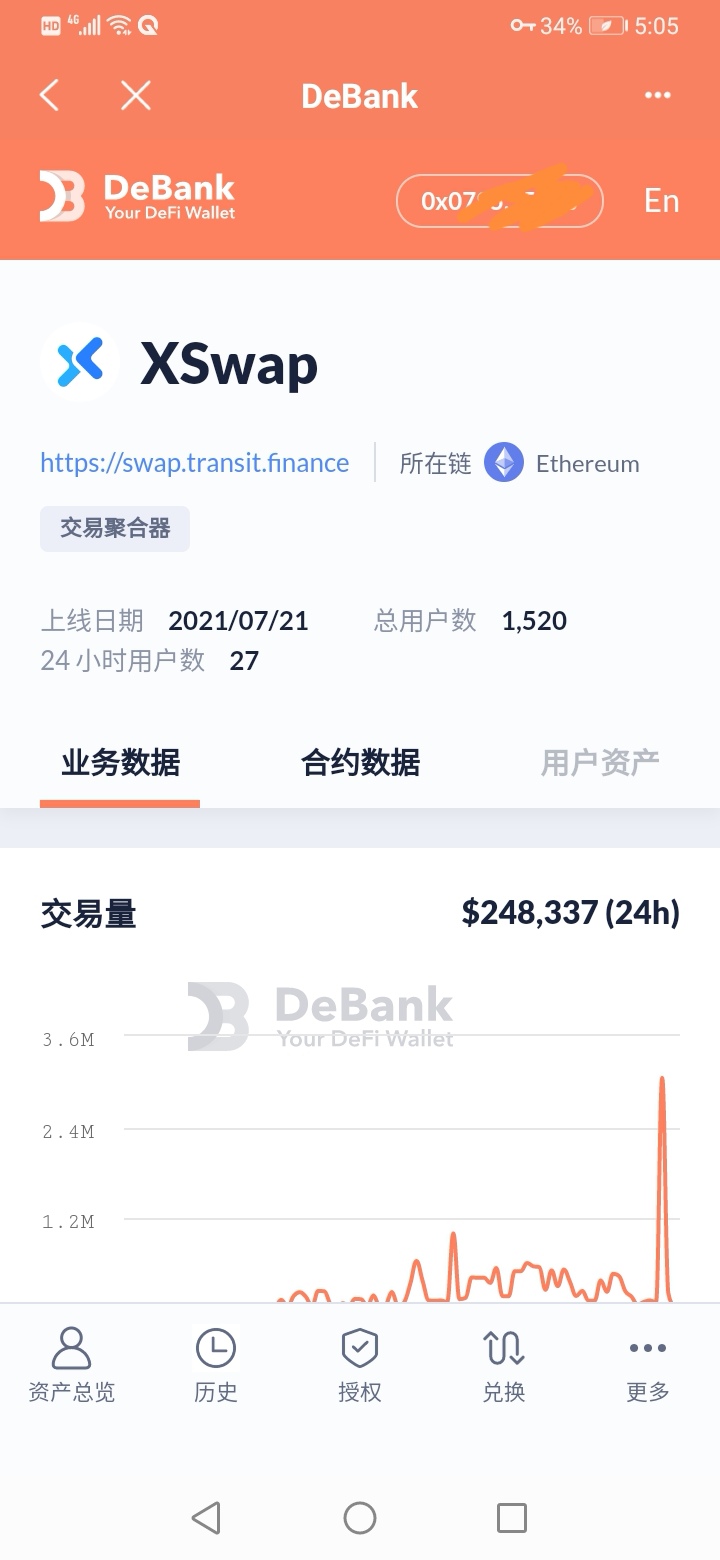720x1560 pixels.
Task: Open the 历史 history tab
Action: point(215,1364)
